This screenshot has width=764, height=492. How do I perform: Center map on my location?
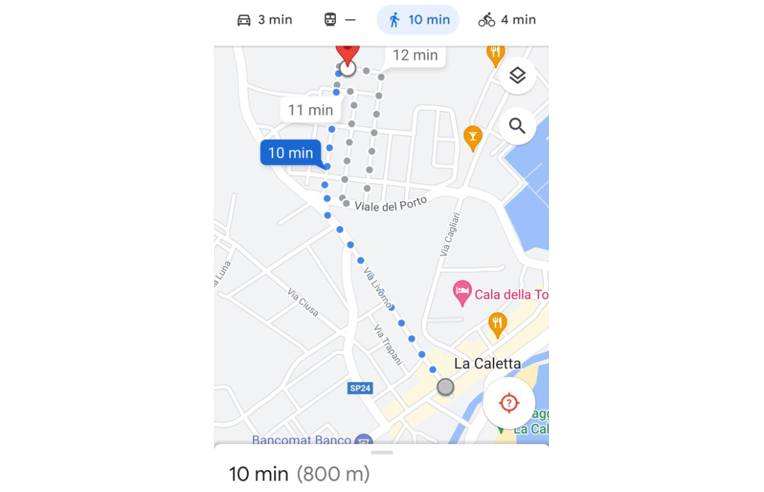(509, 403)
